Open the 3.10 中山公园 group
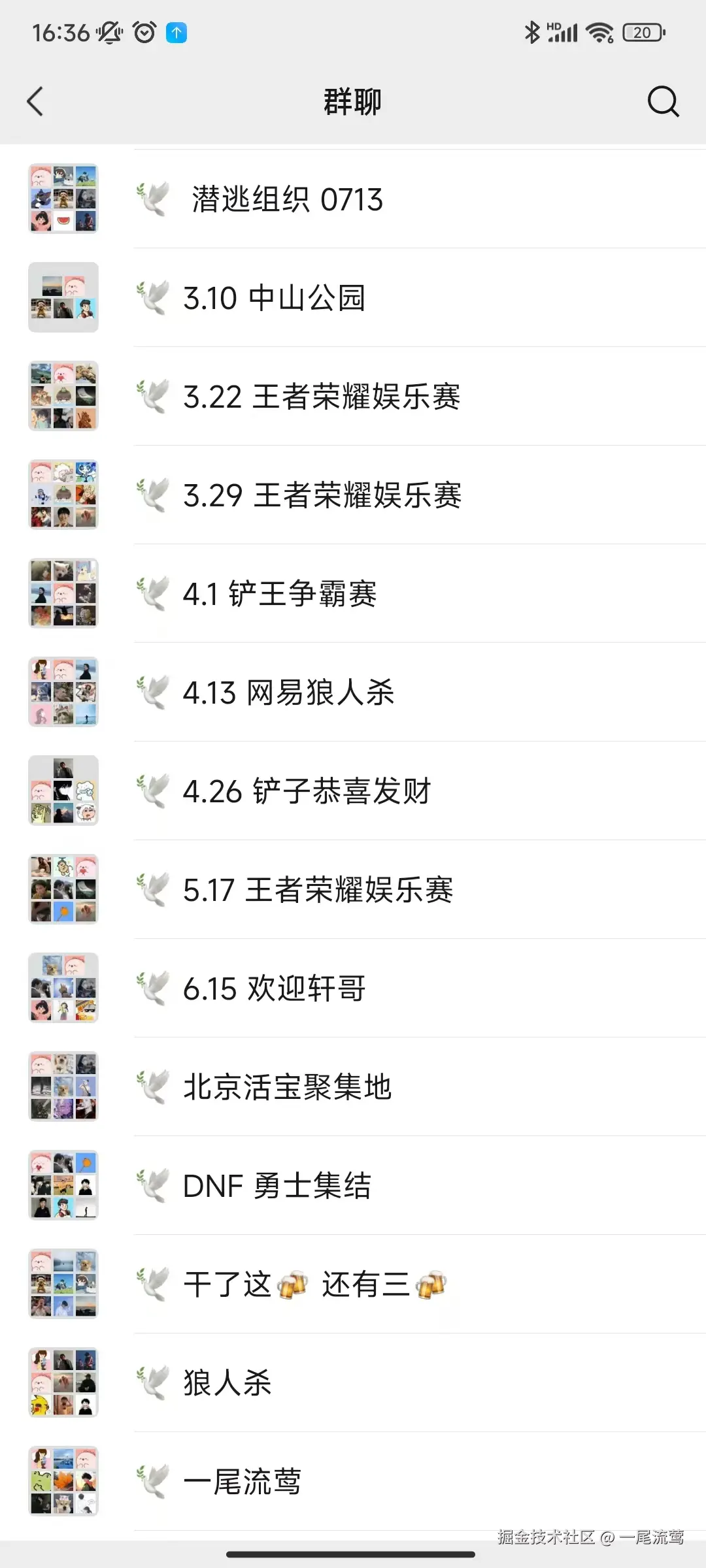706x1568 pixels. (275, 298)
